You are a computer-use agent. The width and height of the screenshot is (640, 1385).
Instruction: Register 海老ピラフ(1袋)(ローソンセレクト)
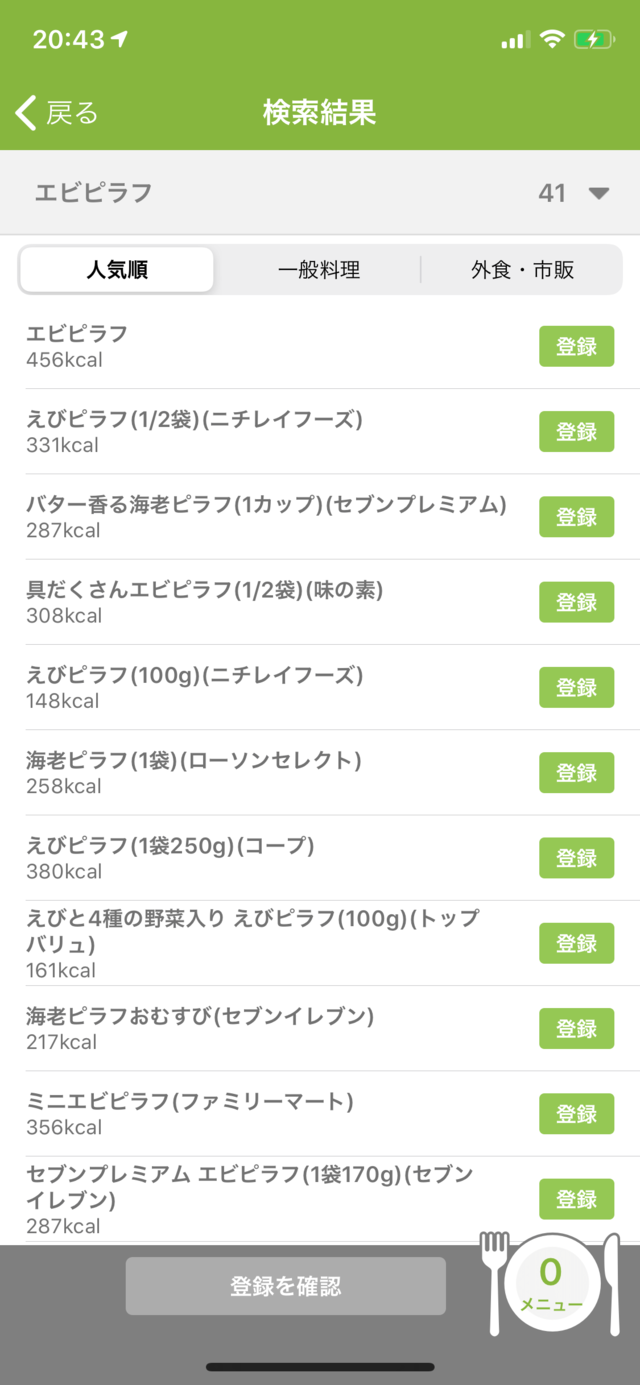click(x=577, y=772)
